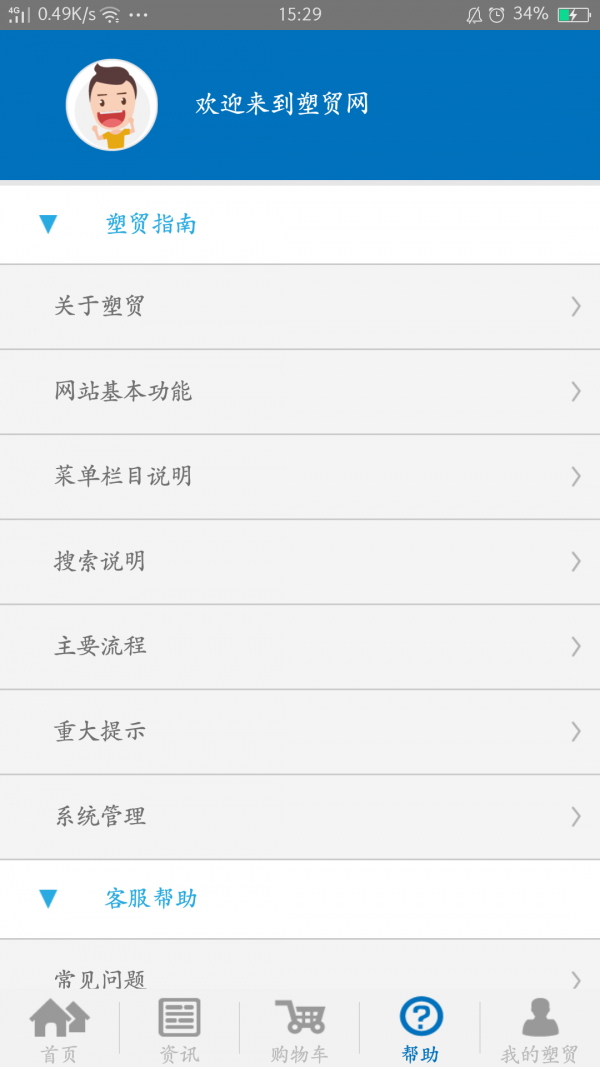Open 菜单栏目说明
Image resolution: width=600 pixels, height=1067 pixels.
point(300,477)
